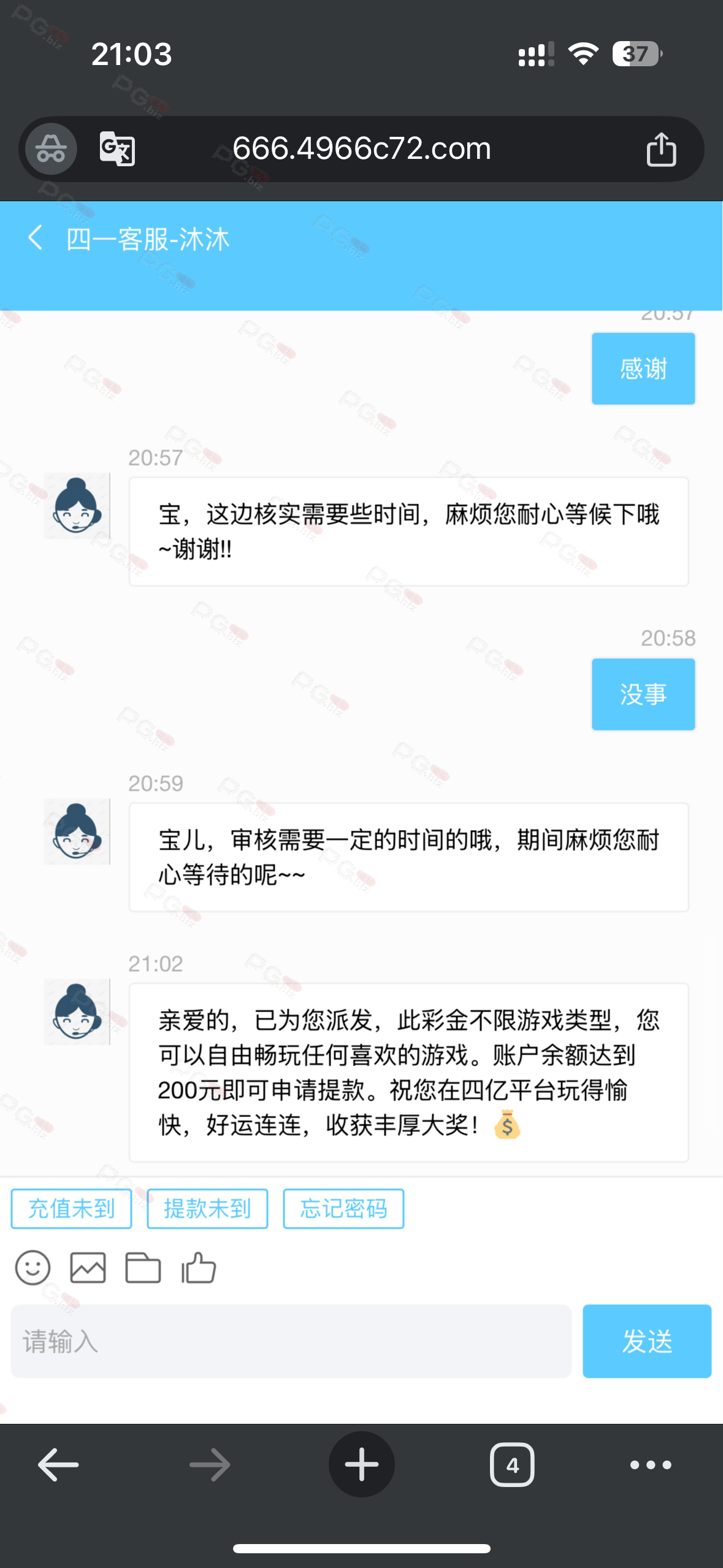Open a new browser tab
Image resolution: width=723 pixels, height=1568 pixels.
362,1465
